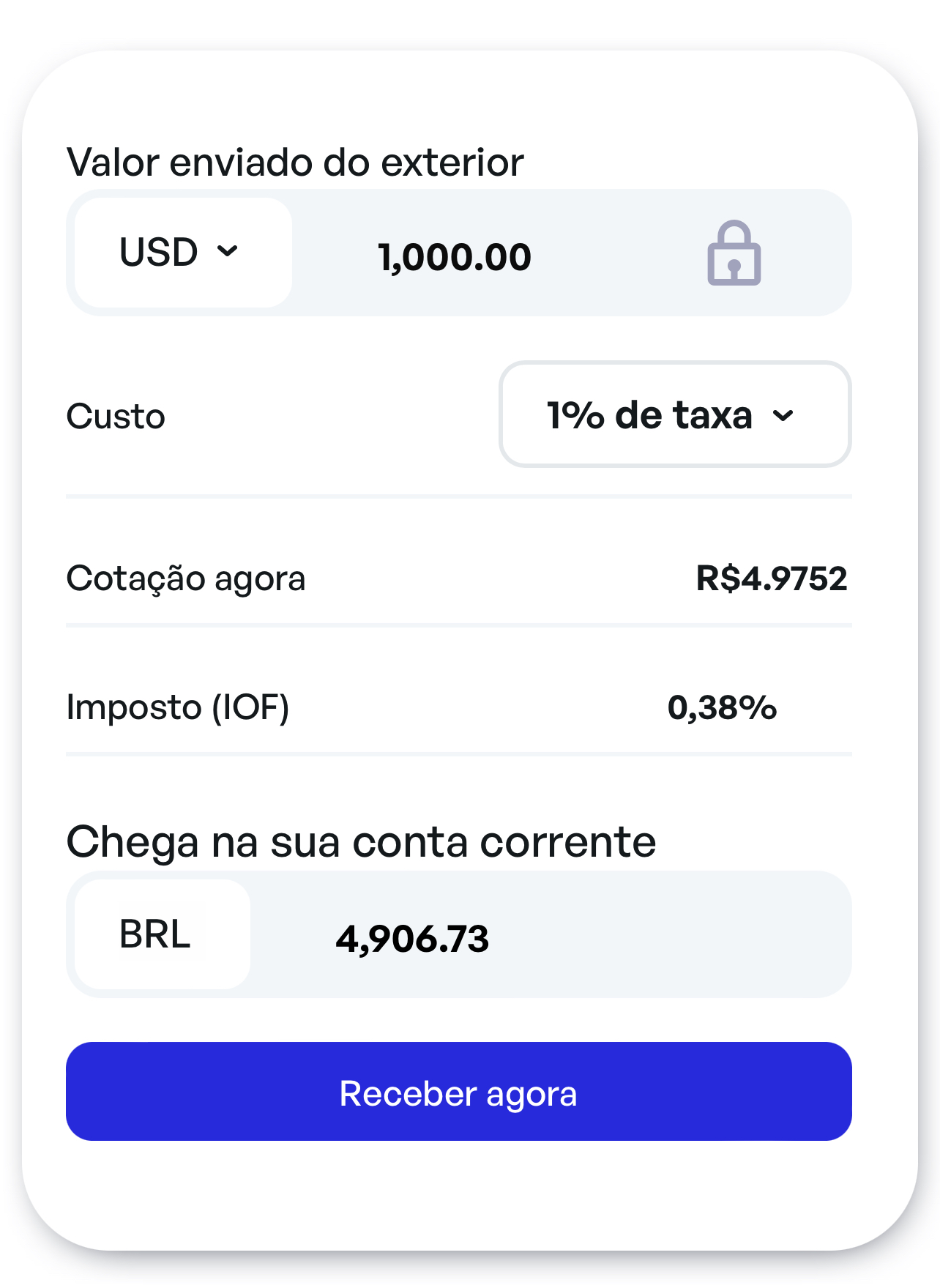This screenshot has width=940, height=1288.
Task: Tap the lock icon beside the amount
Action: click(734, 253)
